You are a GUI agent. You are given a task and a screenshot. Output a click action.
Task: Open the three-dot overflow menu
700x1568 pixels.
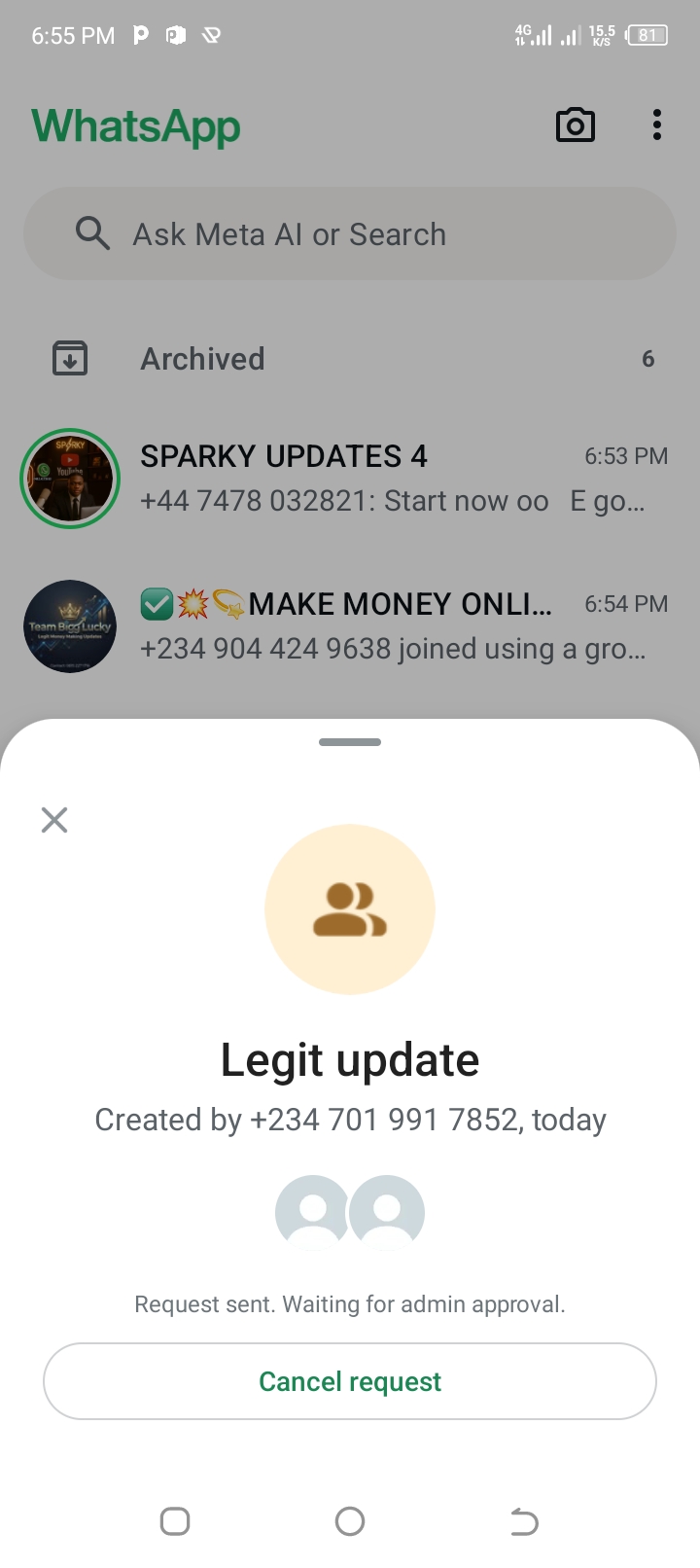(657, 125)
